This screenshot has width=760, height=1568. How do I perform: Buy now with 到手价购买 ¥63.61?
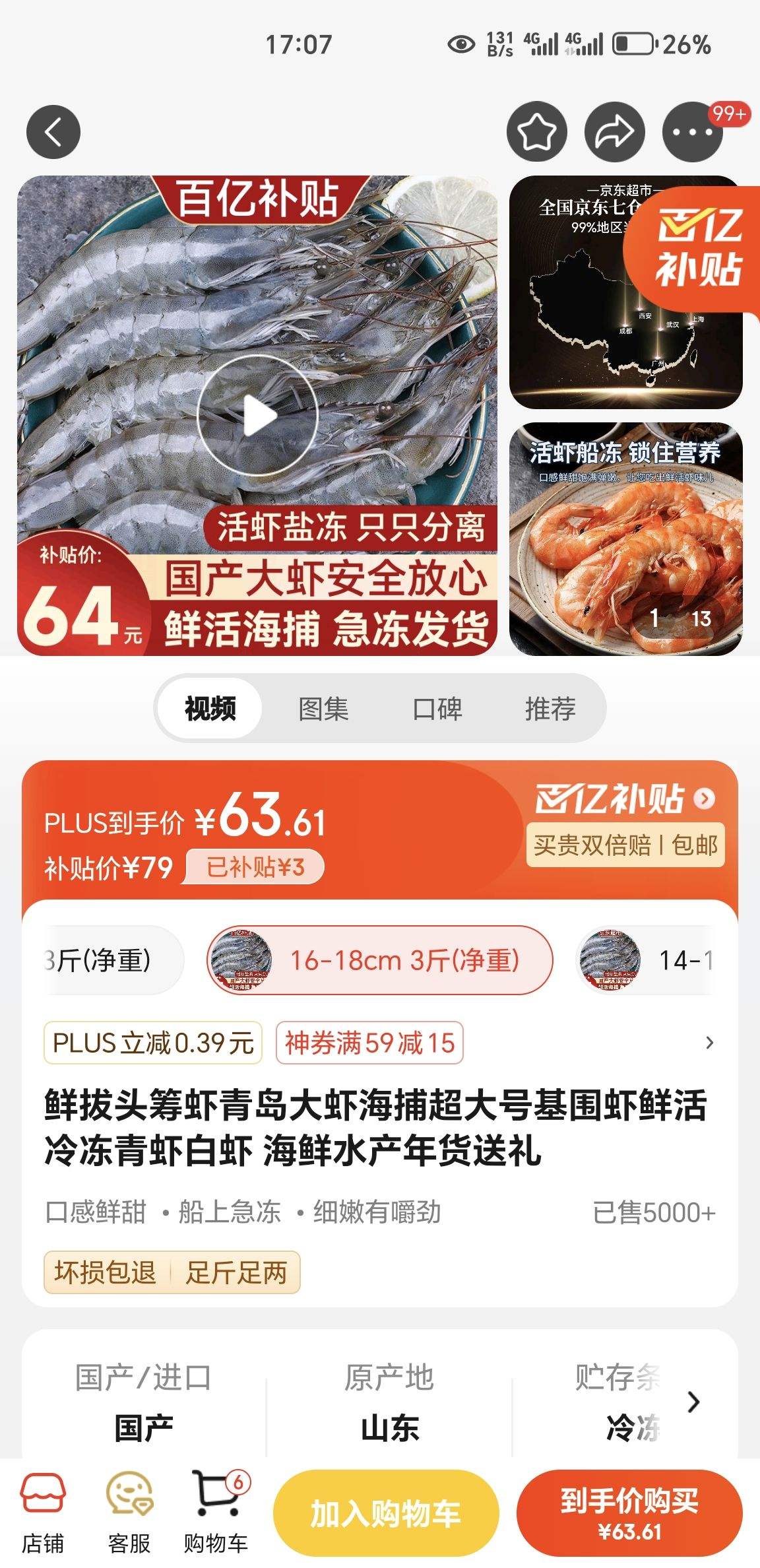coord(629,1513)
